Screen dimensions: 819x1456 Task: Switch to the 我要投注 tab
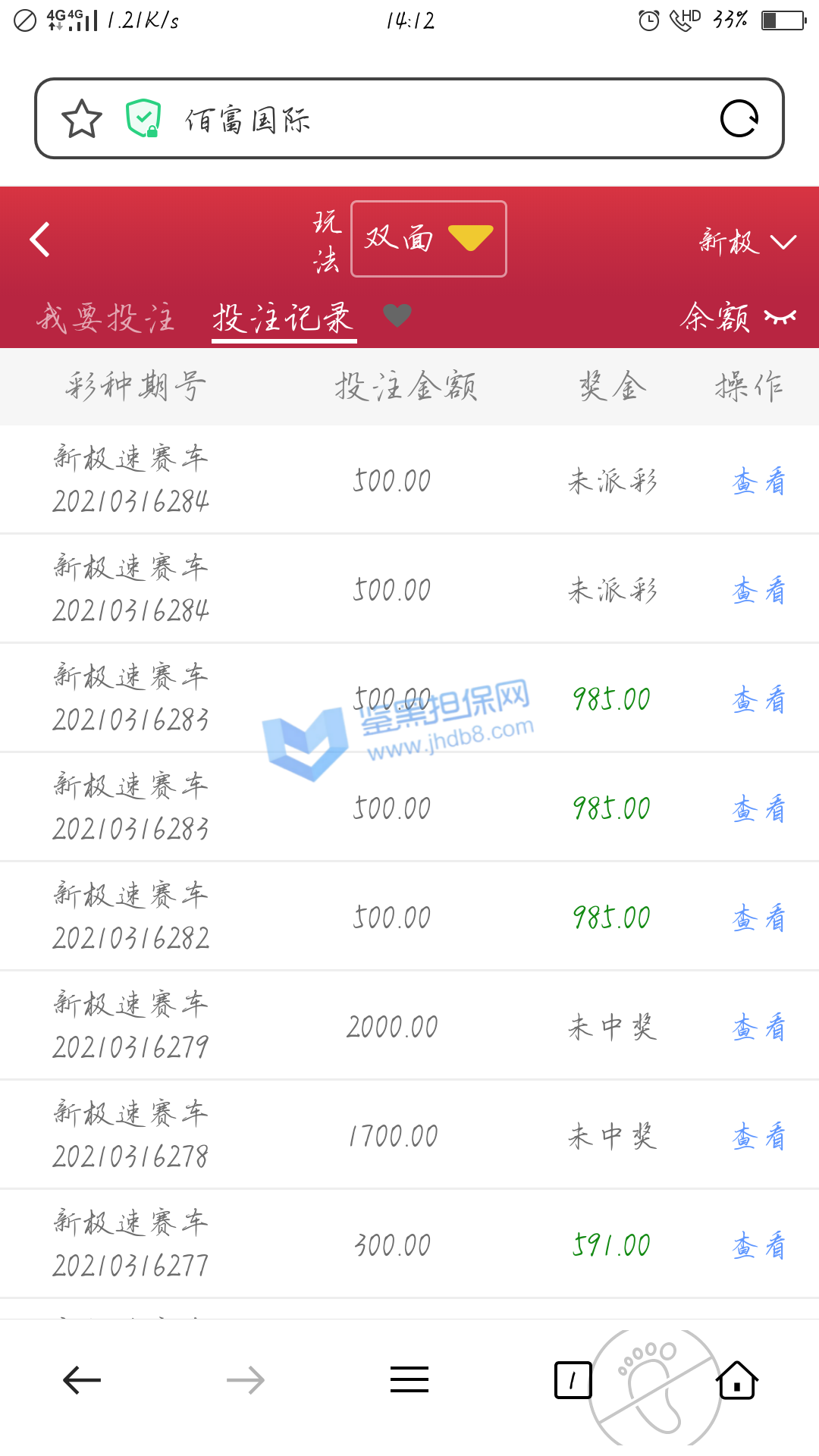tap(105, 317)
